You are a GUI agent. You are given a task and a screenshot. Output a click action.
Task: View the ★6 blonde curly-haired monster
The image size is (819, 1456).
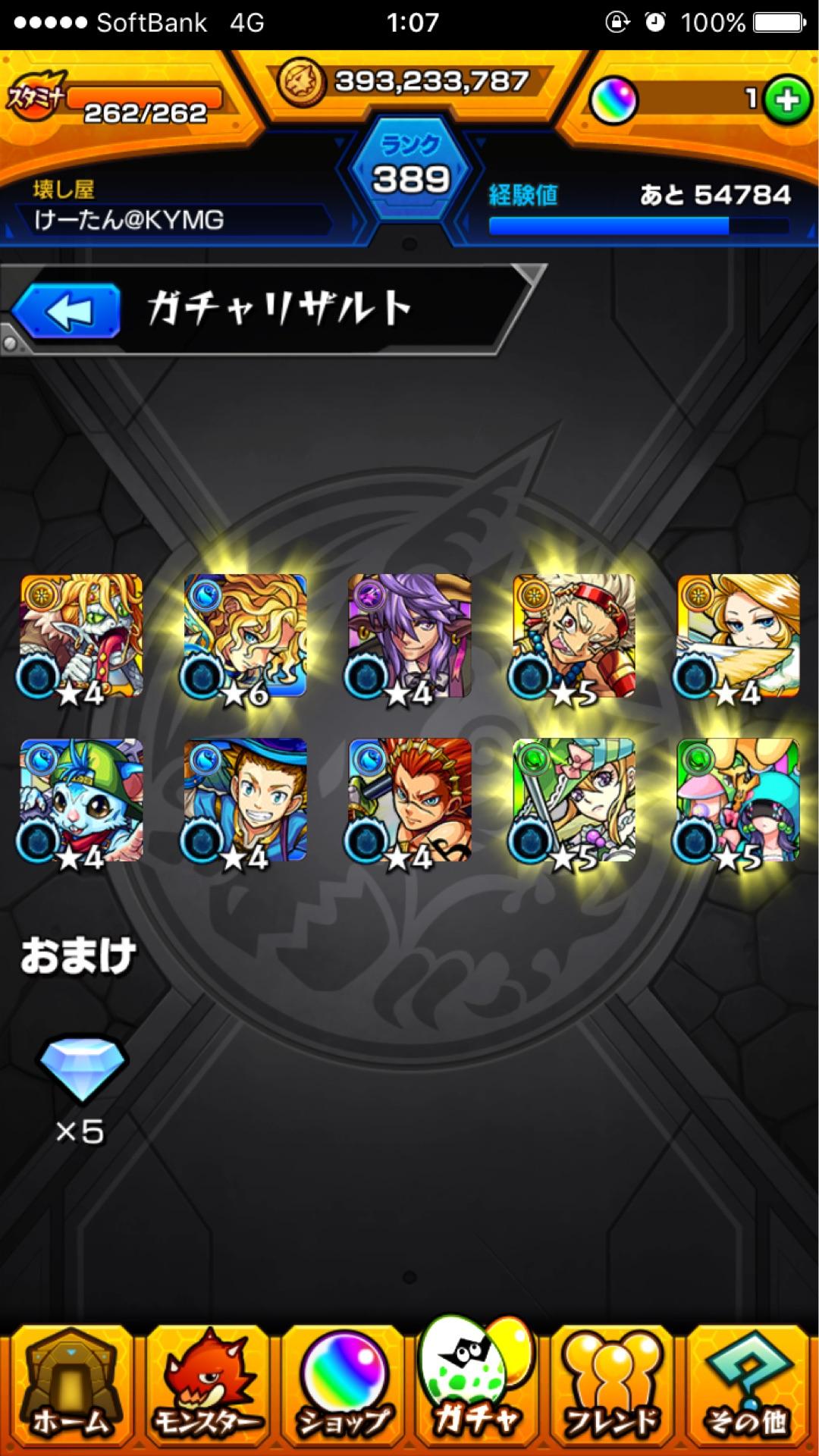pyautogui.click(x=245, y=637)
